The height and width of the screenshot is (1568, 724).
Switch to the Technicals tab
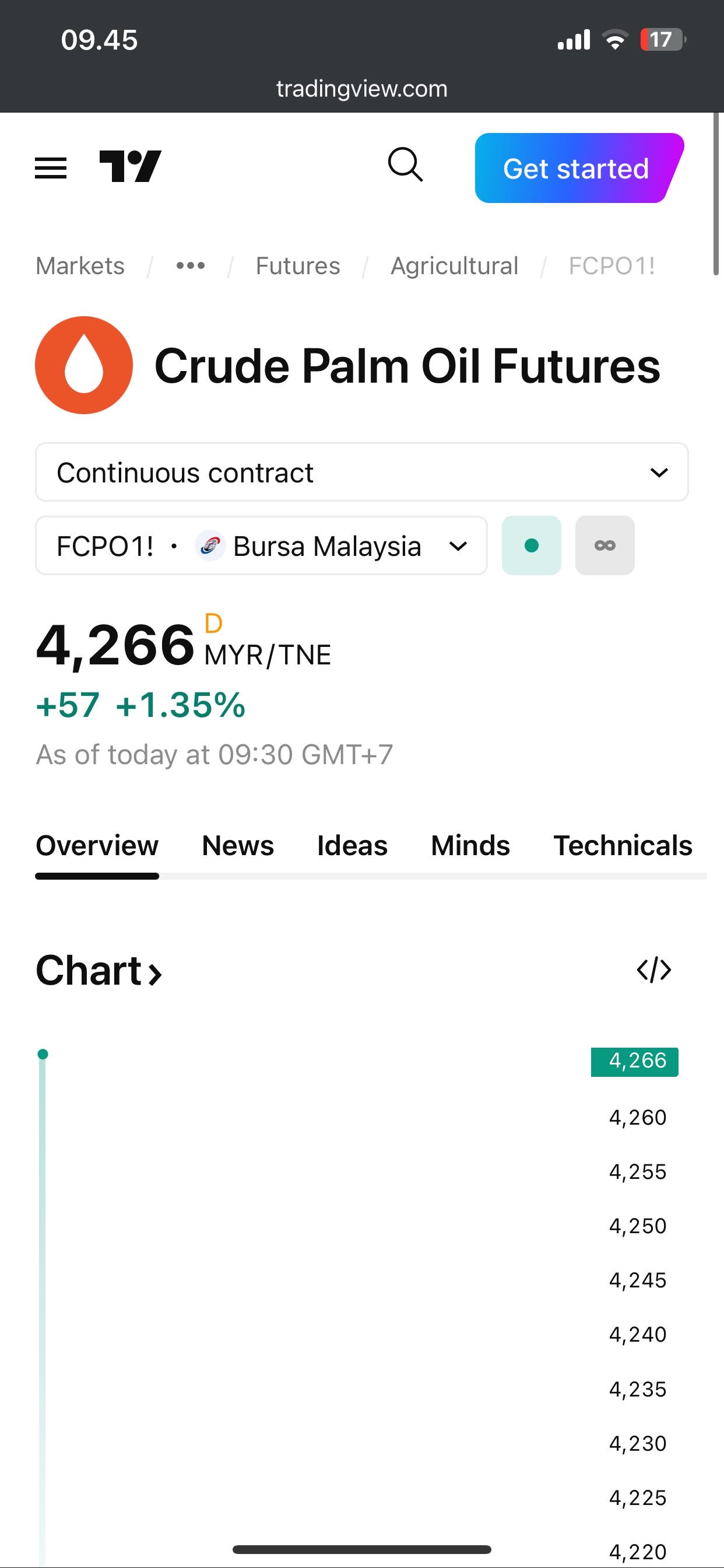point(623,845)
